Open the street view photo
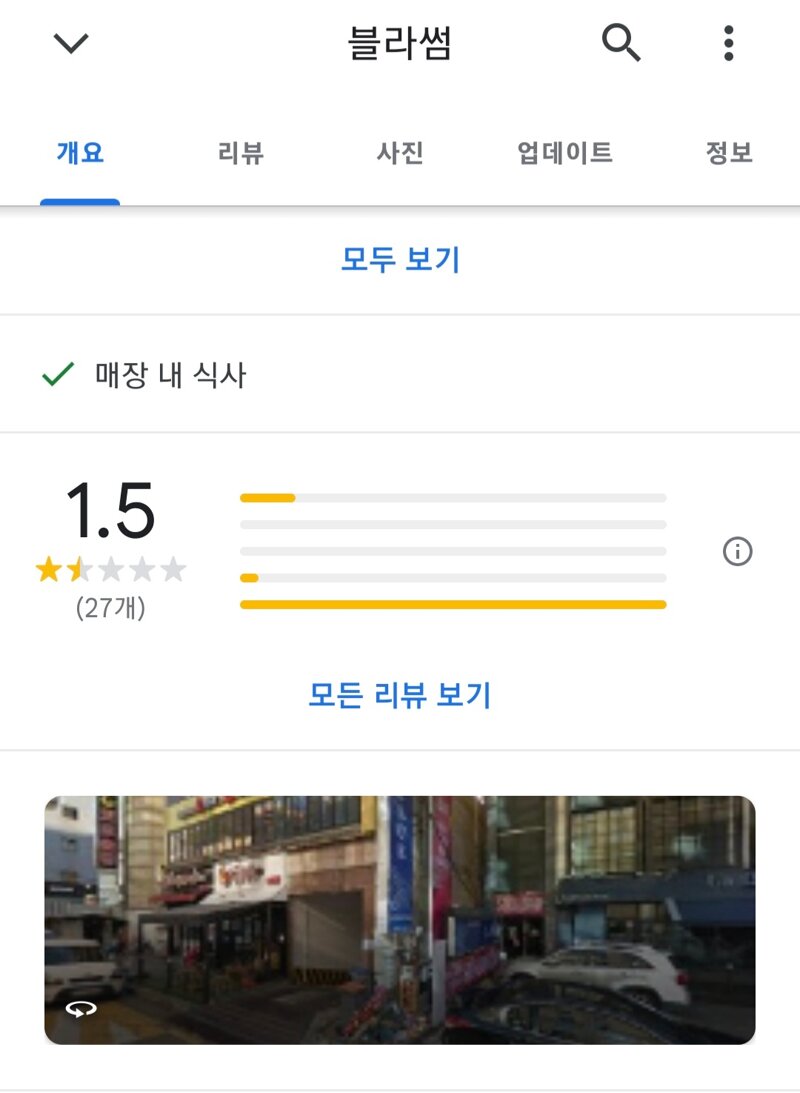 tap(400, 920)
